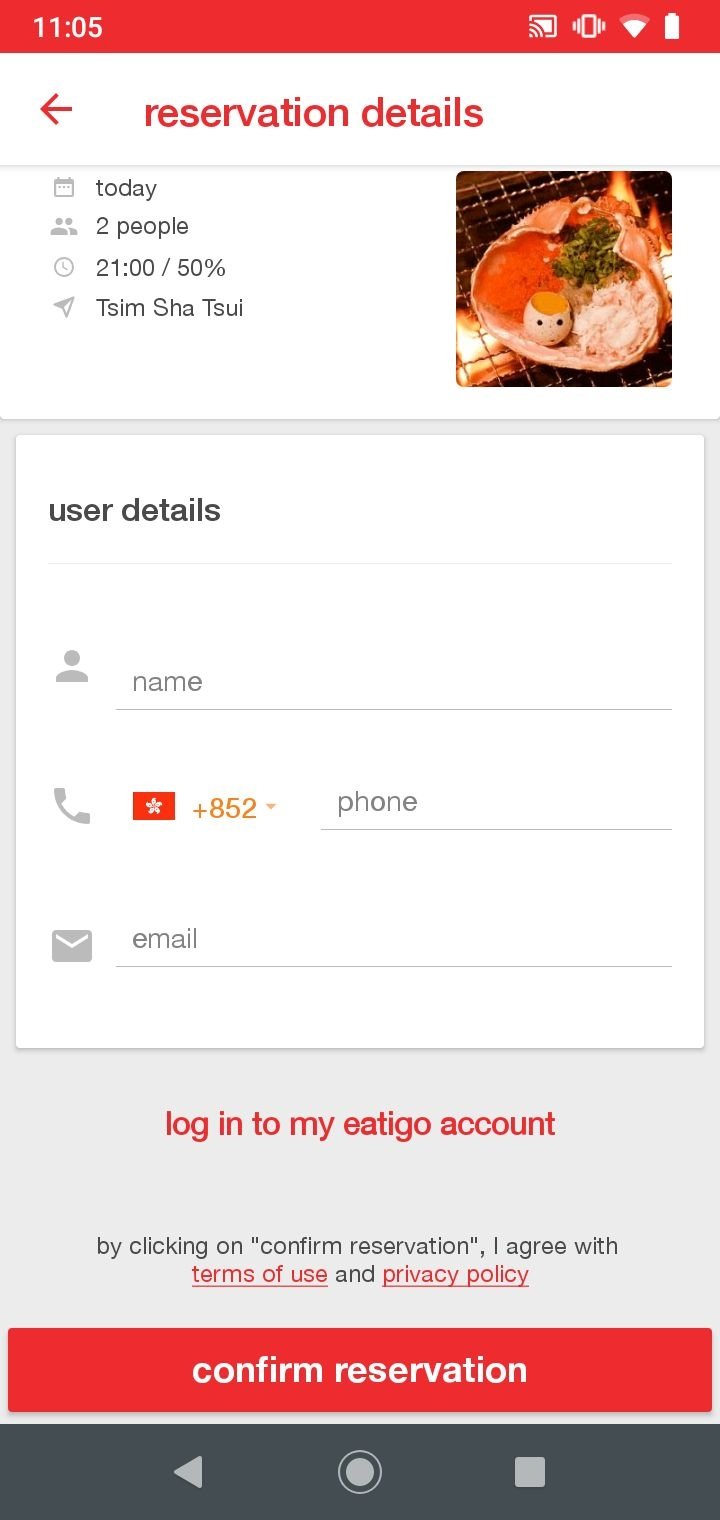The width and height of the screenshot is (720, 1520).
Task: Go back using the red arrow
Action: (56, 109)
